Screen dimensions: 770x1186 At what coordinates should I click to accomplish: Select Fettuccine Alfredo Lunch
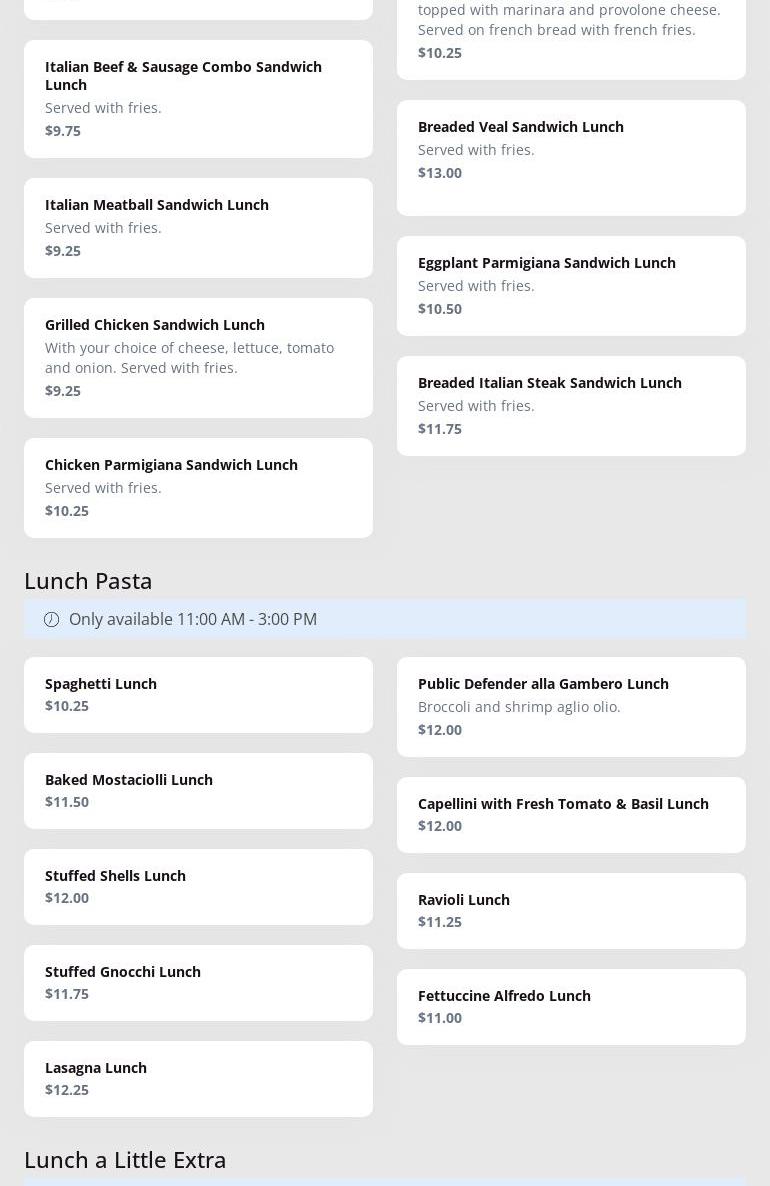571,1006
